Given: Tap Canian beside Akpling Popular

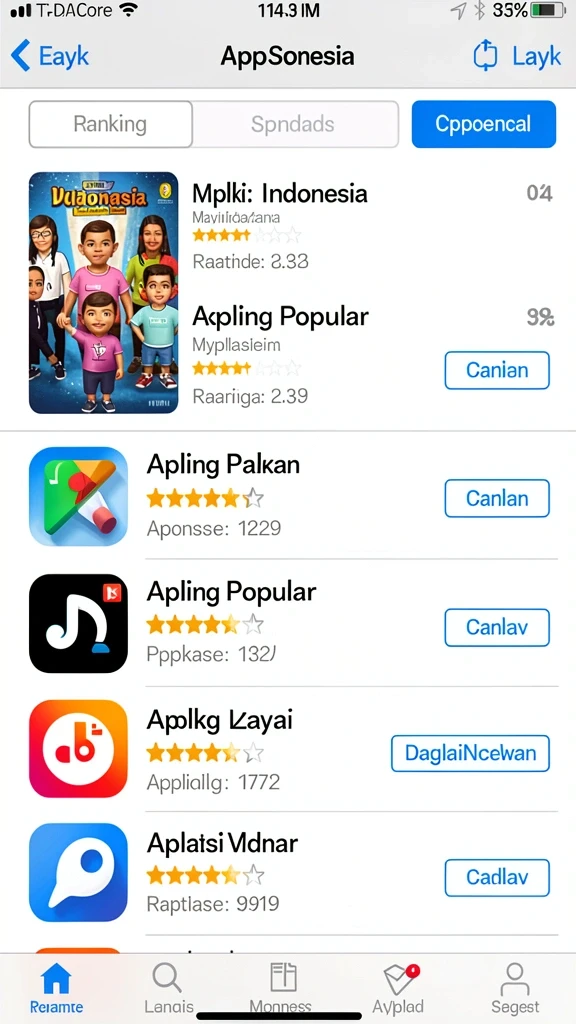Looking at the screenshot, I should [497, 370].
